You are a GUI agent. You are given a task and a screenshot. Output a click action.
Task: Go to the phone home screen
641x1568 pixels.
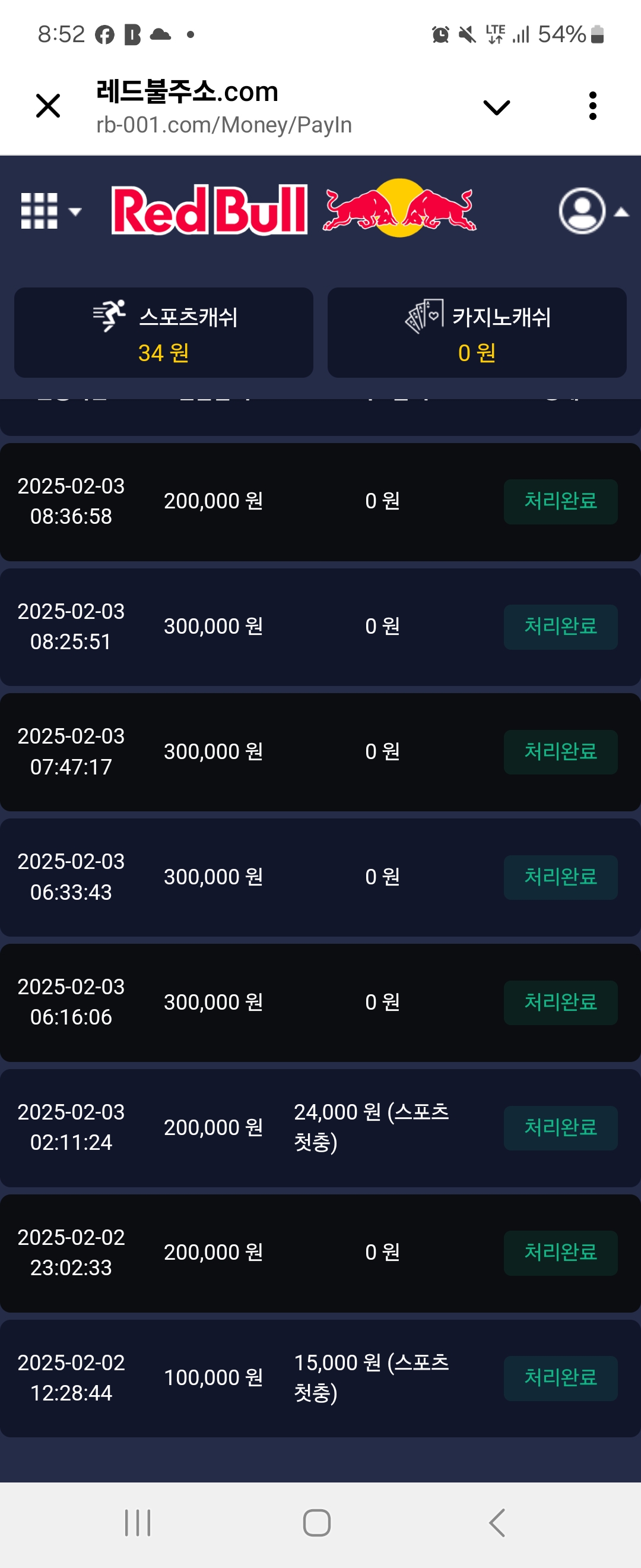(317, 1523)
